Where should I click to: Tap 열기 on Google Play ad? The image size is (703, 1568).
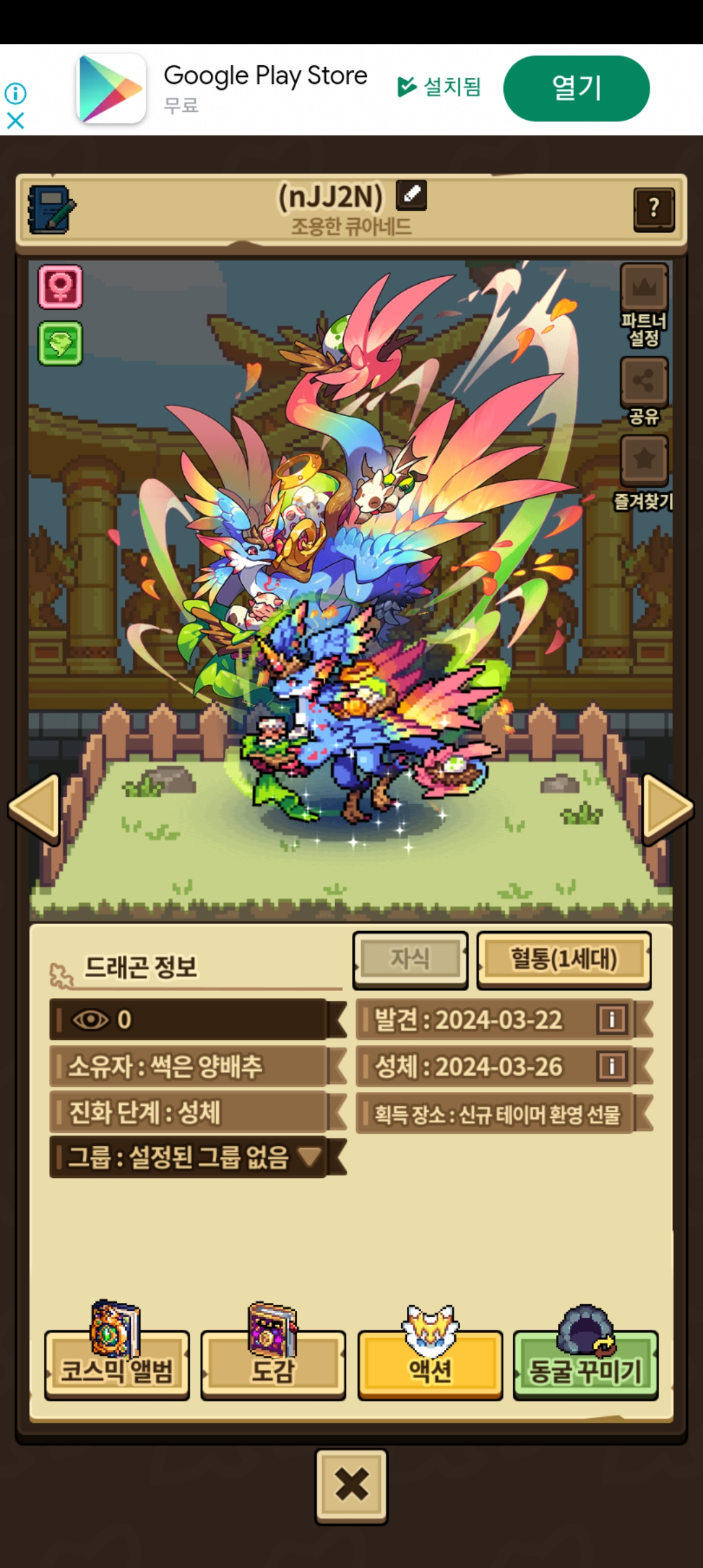point(576,88)
